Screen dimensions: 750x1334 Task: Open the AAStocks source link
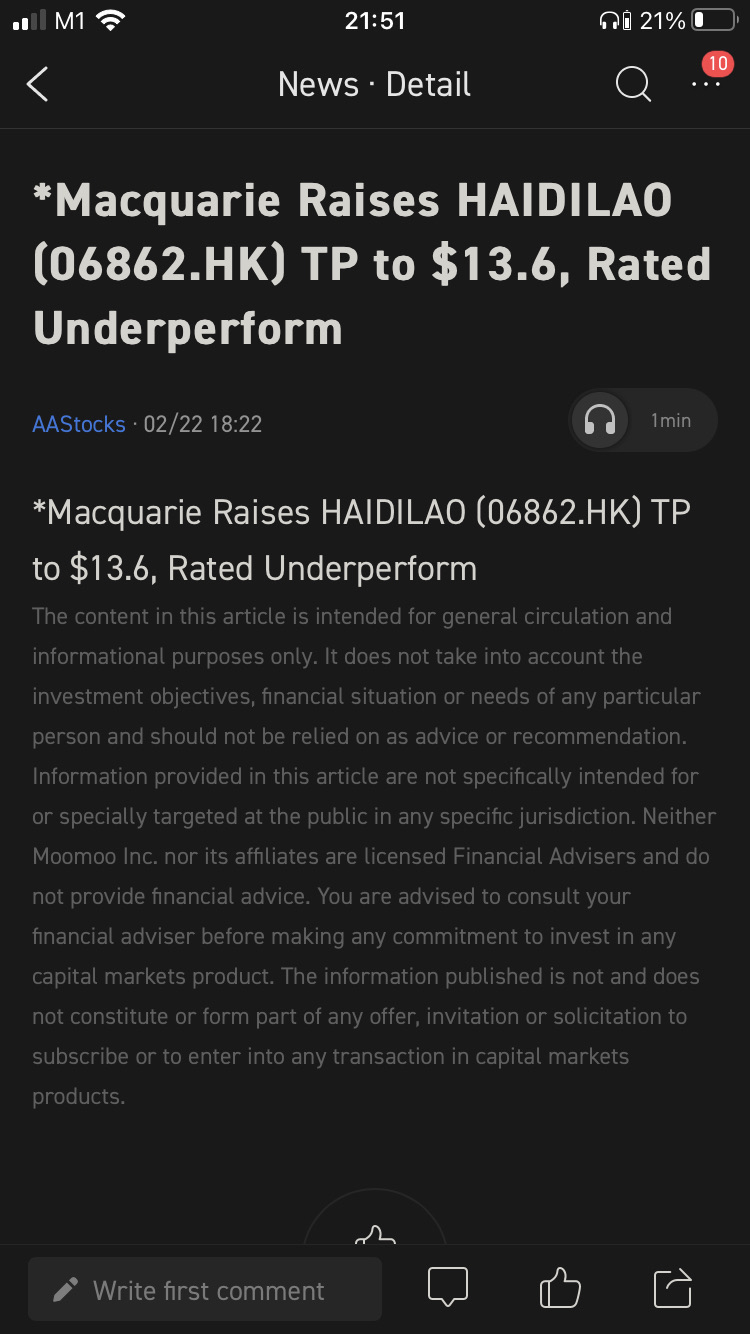pyautogui.click(x=79, y=424)
